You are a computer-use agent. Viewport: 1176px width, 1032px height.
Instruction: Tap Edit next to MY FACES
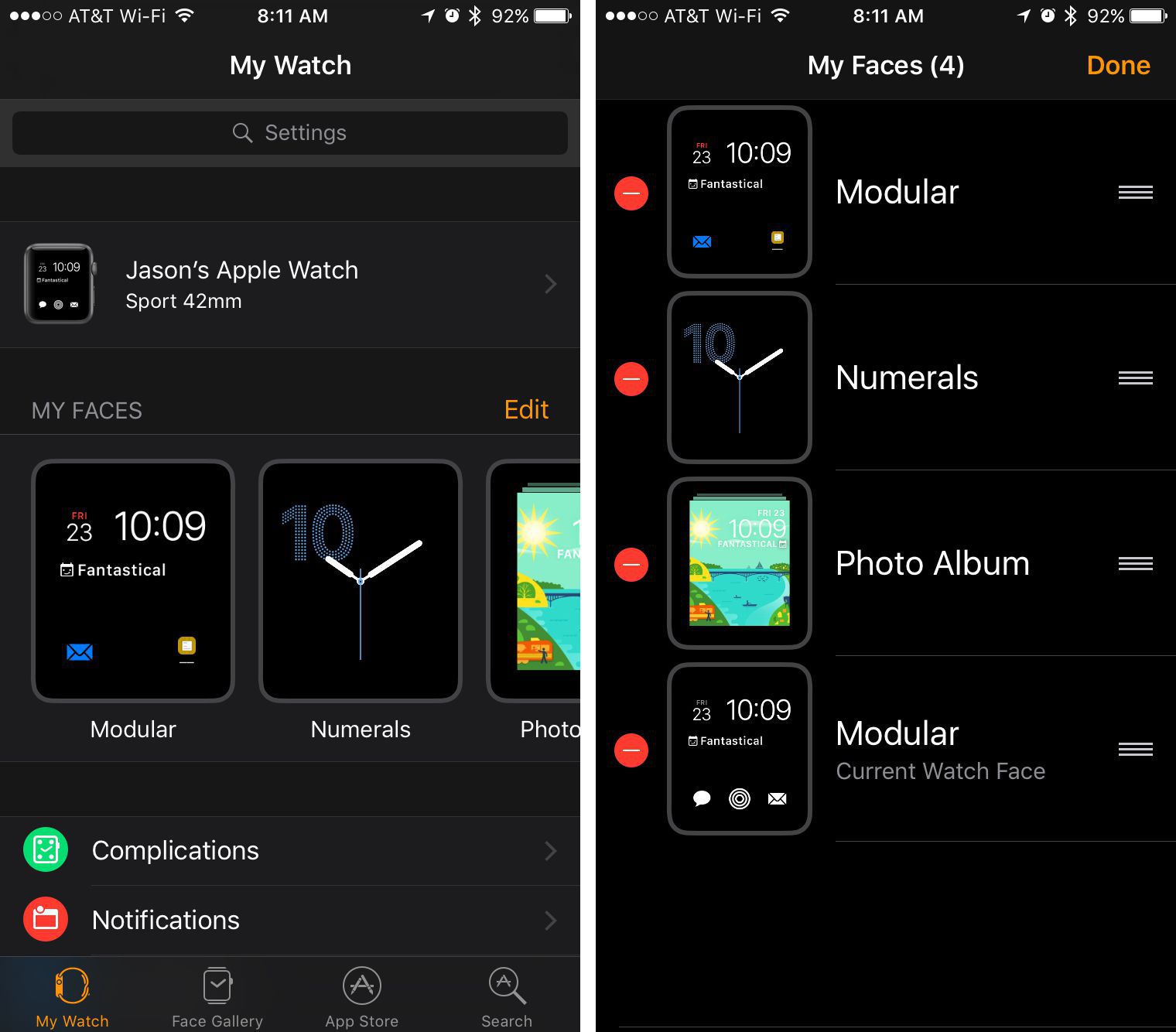(526, 409)
